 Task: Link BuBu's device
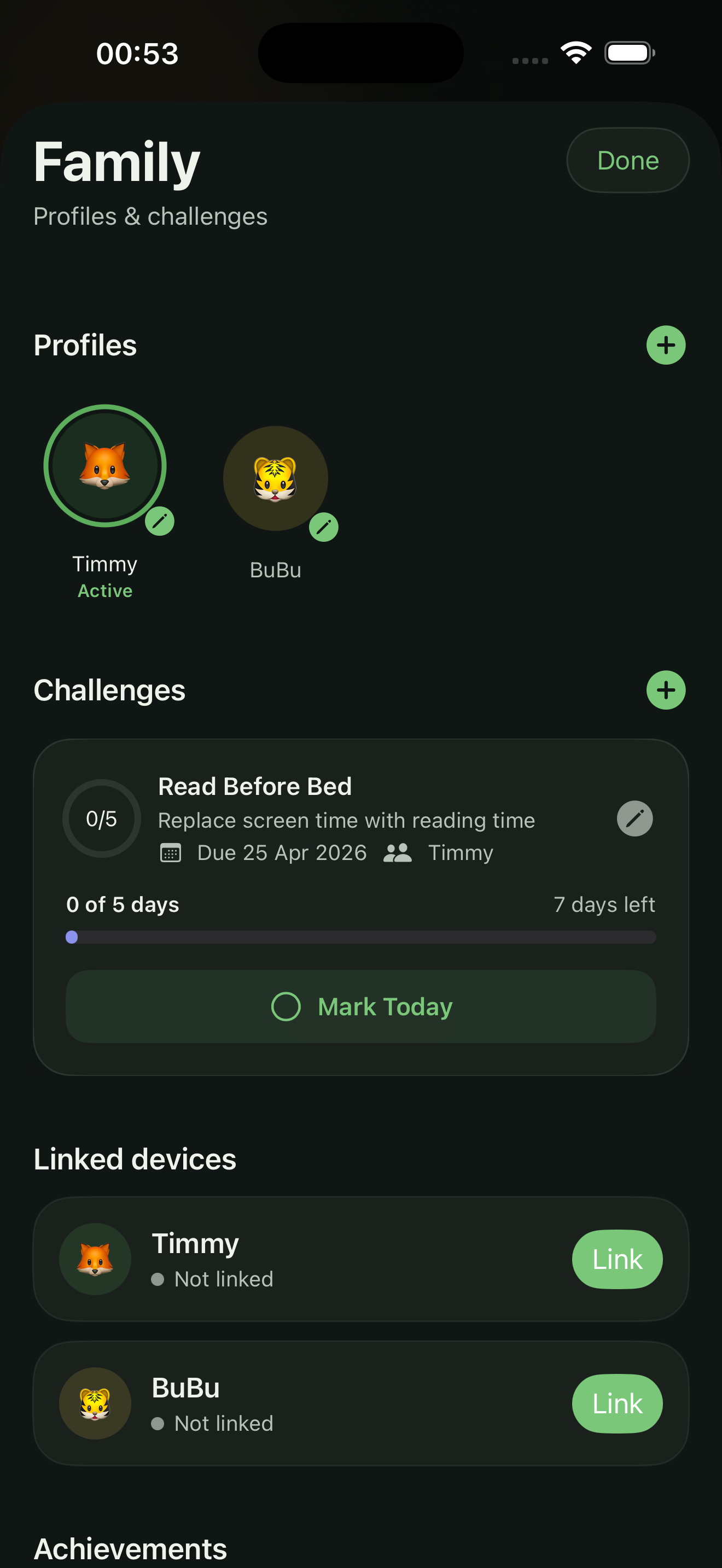(618, 1403)
